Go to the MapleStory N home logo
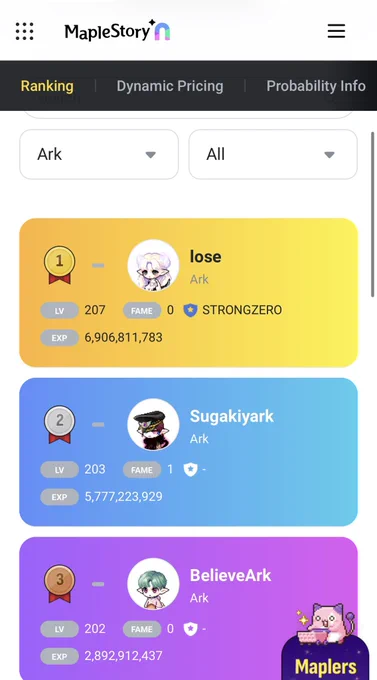Image resolution: width=377 pixels, height=680 pixels. coord(117,31)
